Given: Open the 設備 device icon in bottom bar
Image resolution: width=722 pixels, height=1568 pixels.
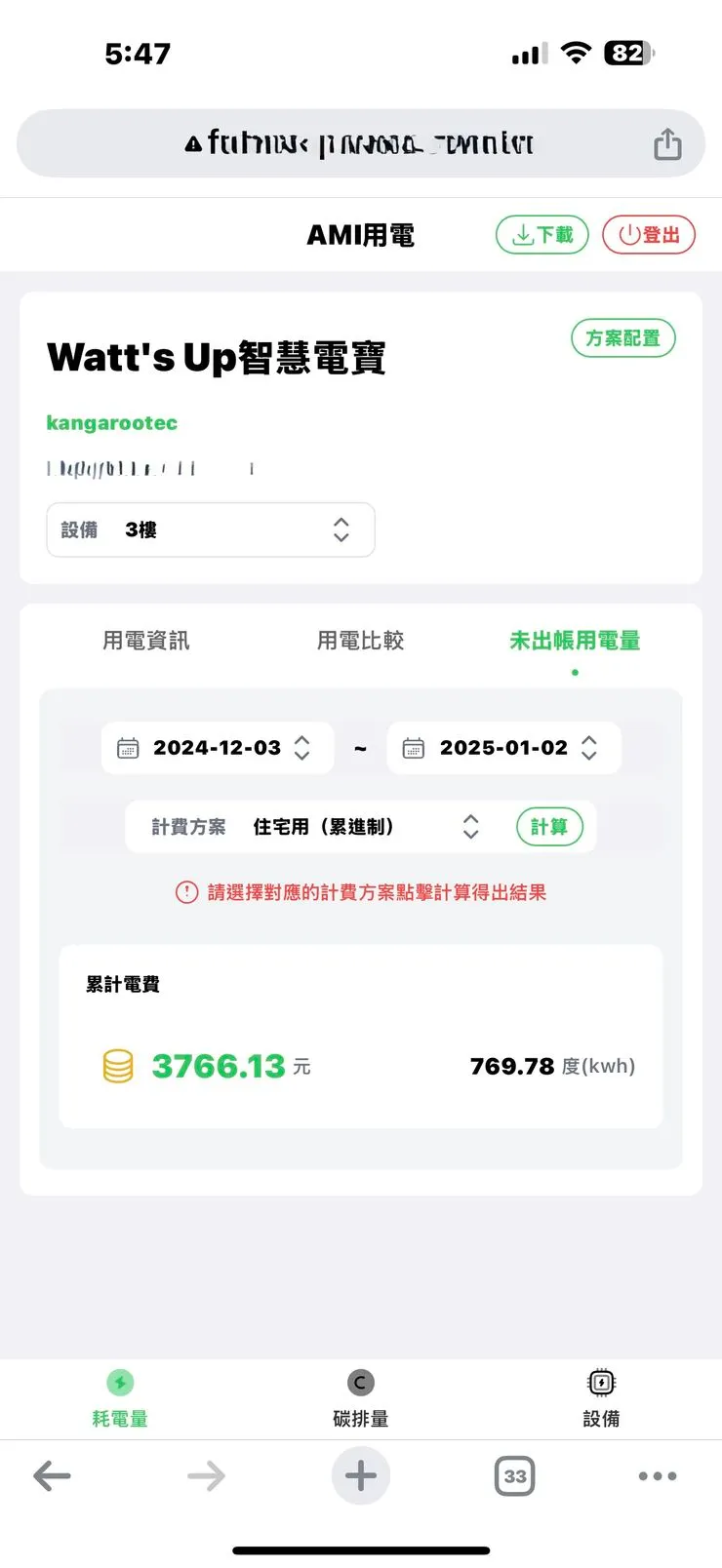Looking at the screenshot, I should [x=601, y=1382].
